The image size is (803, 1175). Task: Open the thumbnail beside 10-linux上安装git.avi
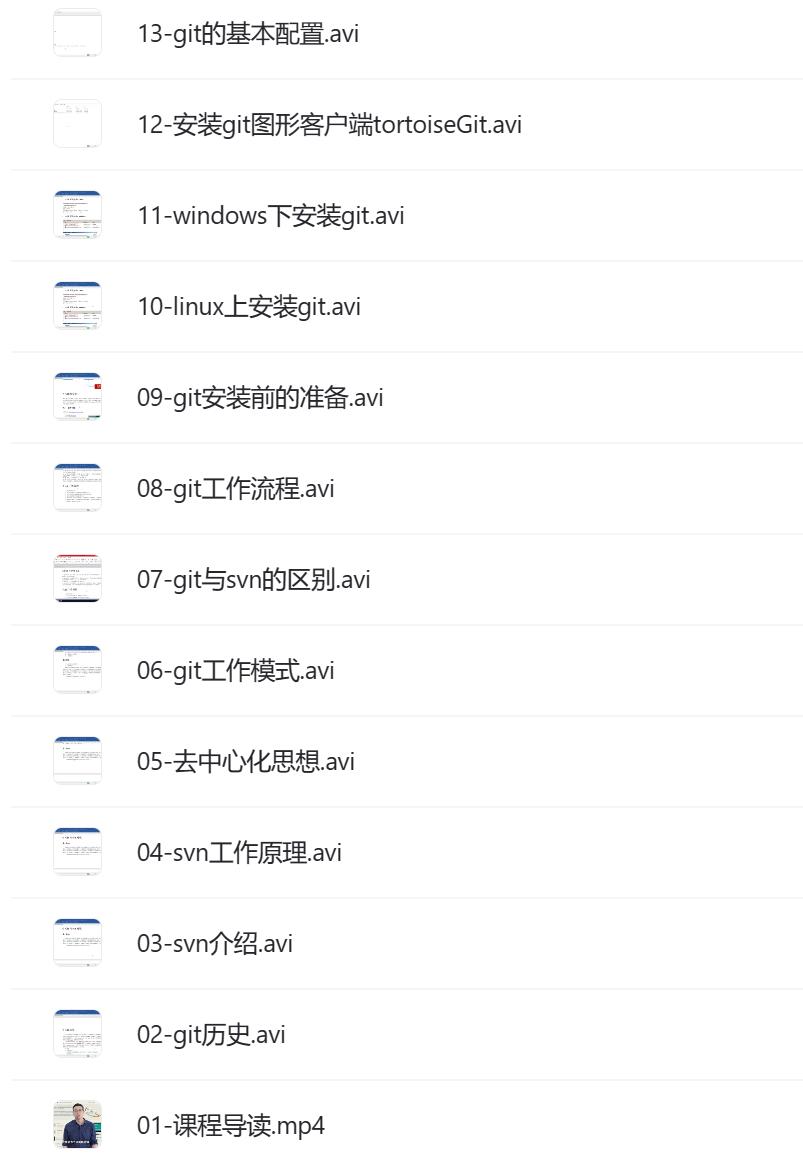[77, 306]
